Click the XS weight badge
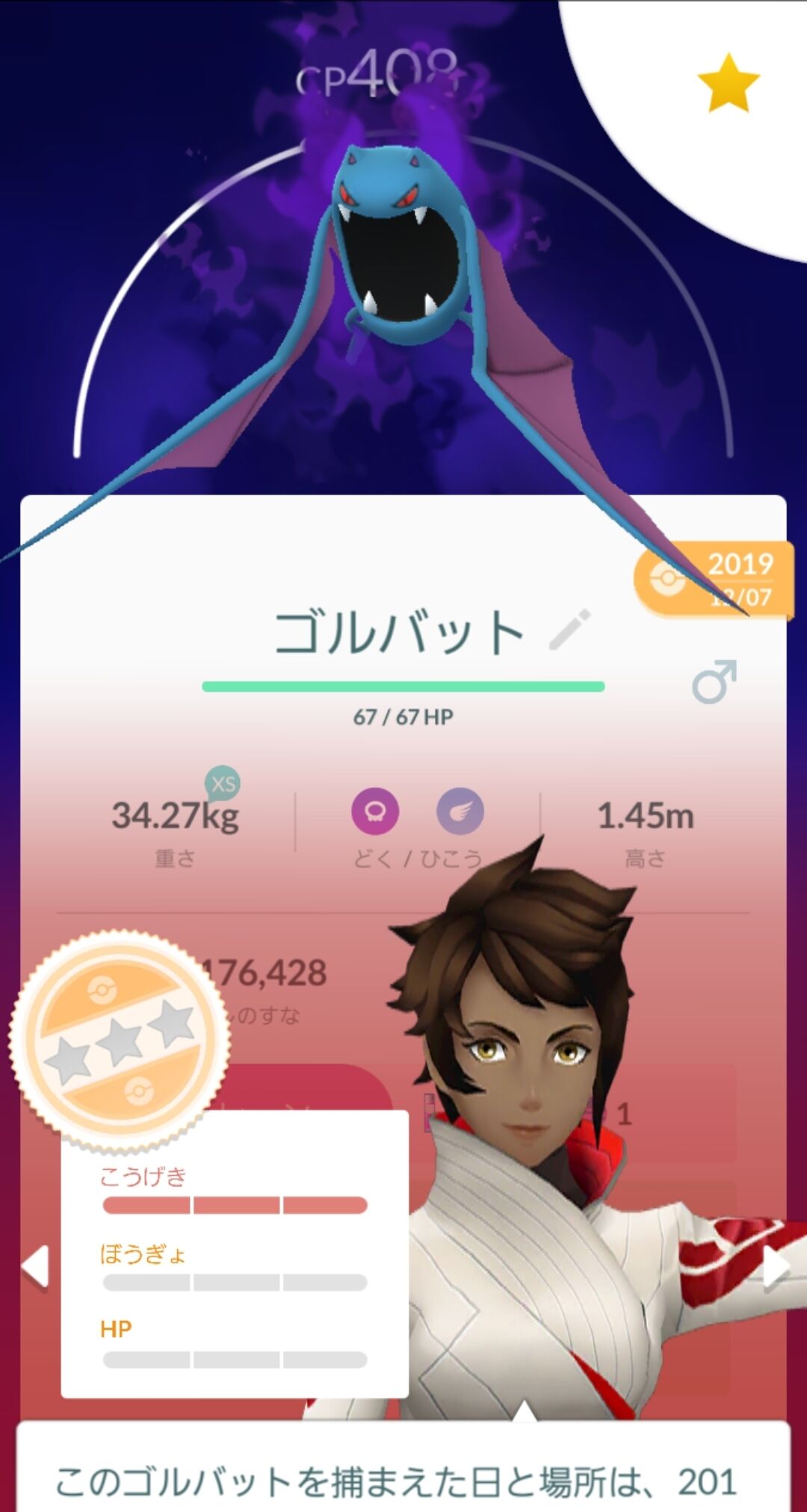 (x=223, y=784)
